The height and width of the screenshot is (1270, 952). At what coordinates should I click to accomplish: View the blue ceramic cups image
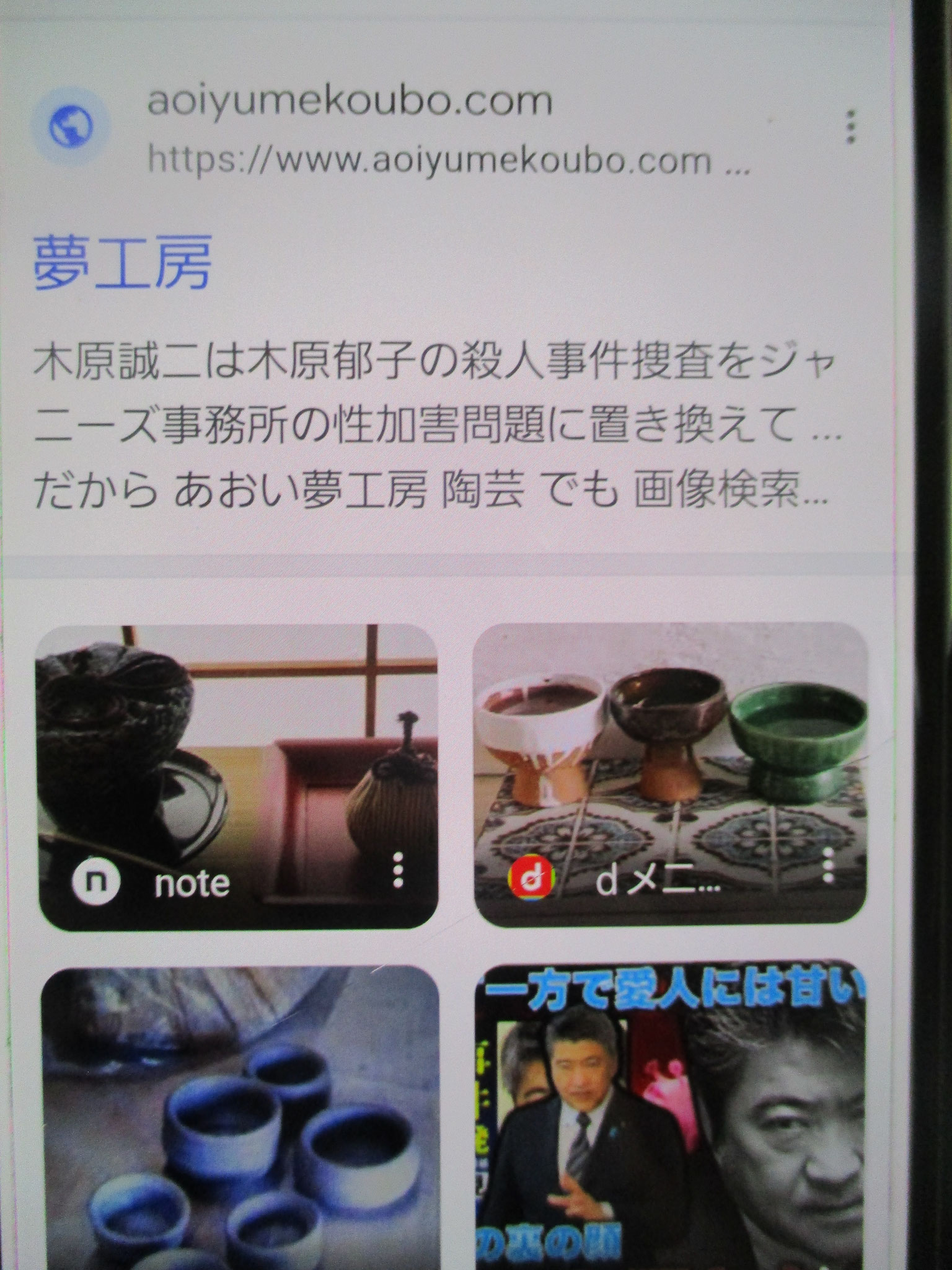click(x=240, y=1116)
